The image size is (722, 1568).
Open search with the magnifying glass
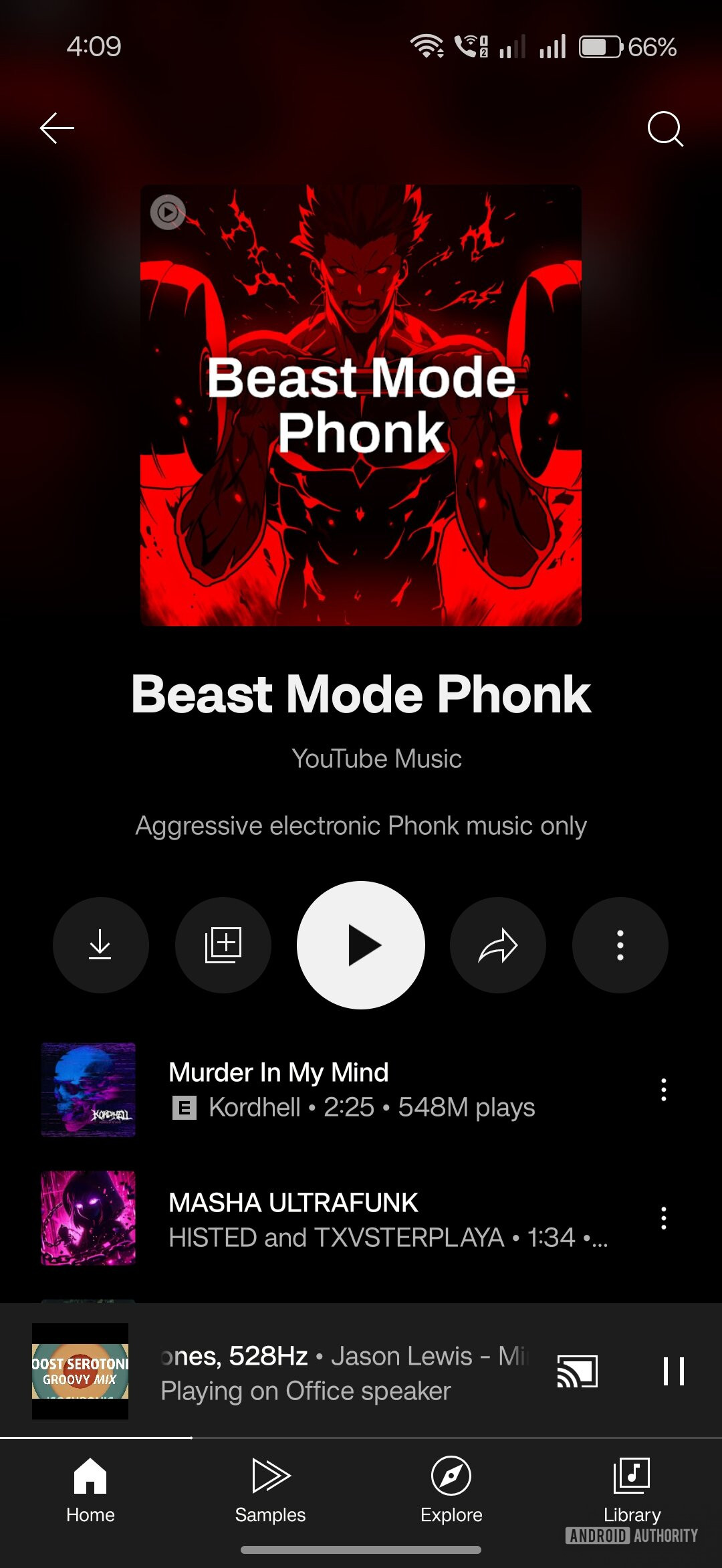[665, 128]
